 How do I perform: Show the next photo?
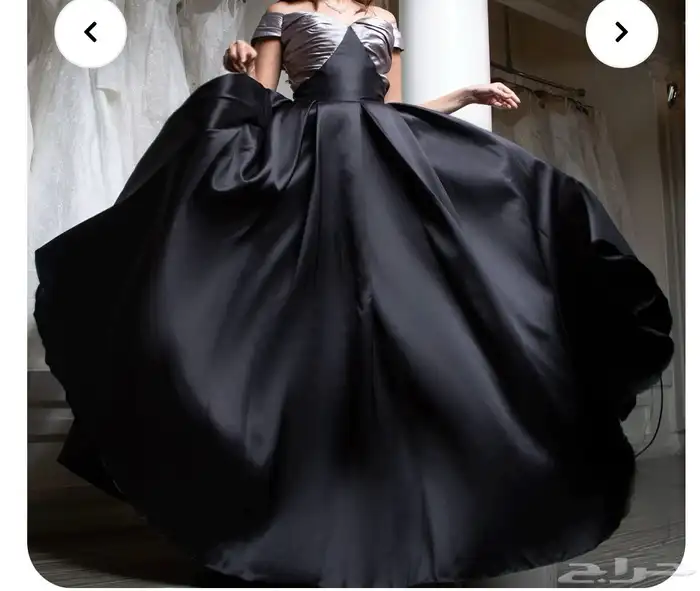[x=621, y=32]
